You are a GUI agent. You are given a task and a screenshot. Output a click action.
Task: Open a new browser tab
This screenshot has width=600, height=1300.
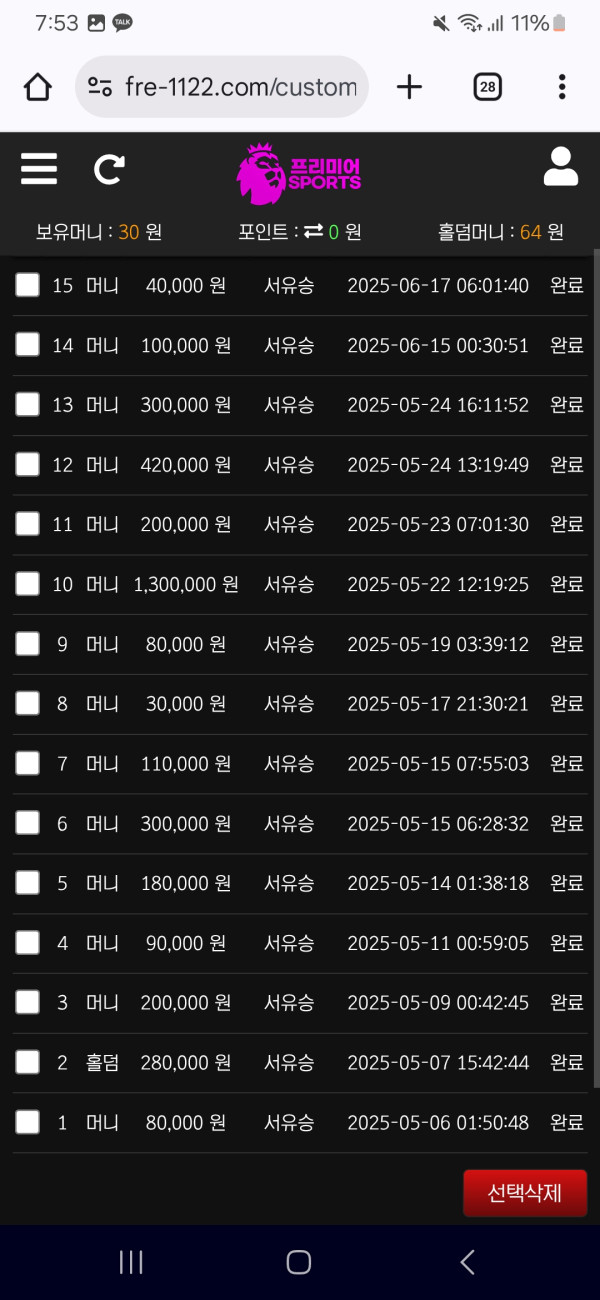[409, 87]
